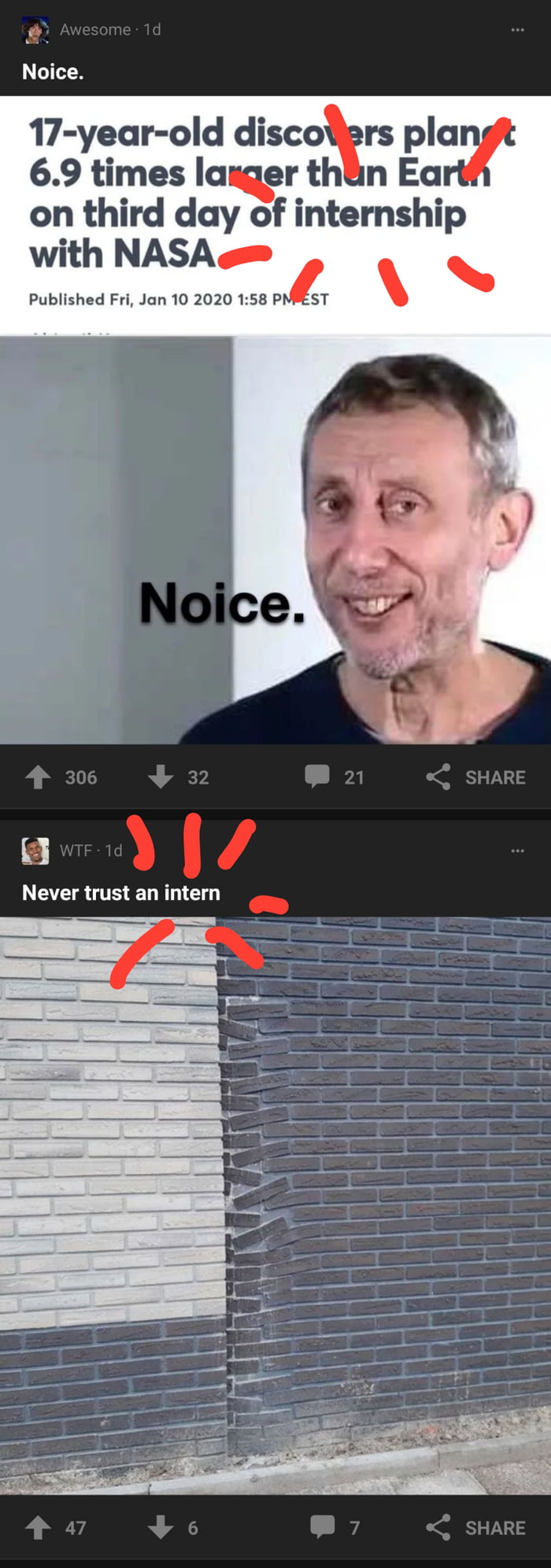551x1568 pixels.
Task: Open the WTF section link
Action: click(x=76, y=850)
